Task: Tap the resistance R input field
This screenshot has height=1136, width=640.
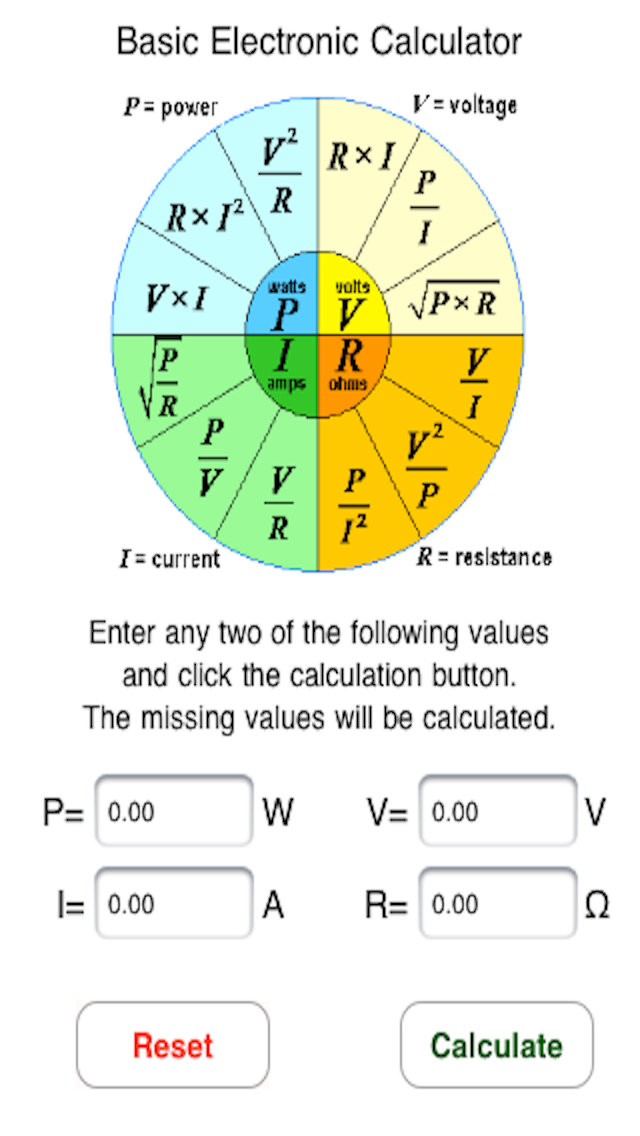Action: click(x=497, y=904)
